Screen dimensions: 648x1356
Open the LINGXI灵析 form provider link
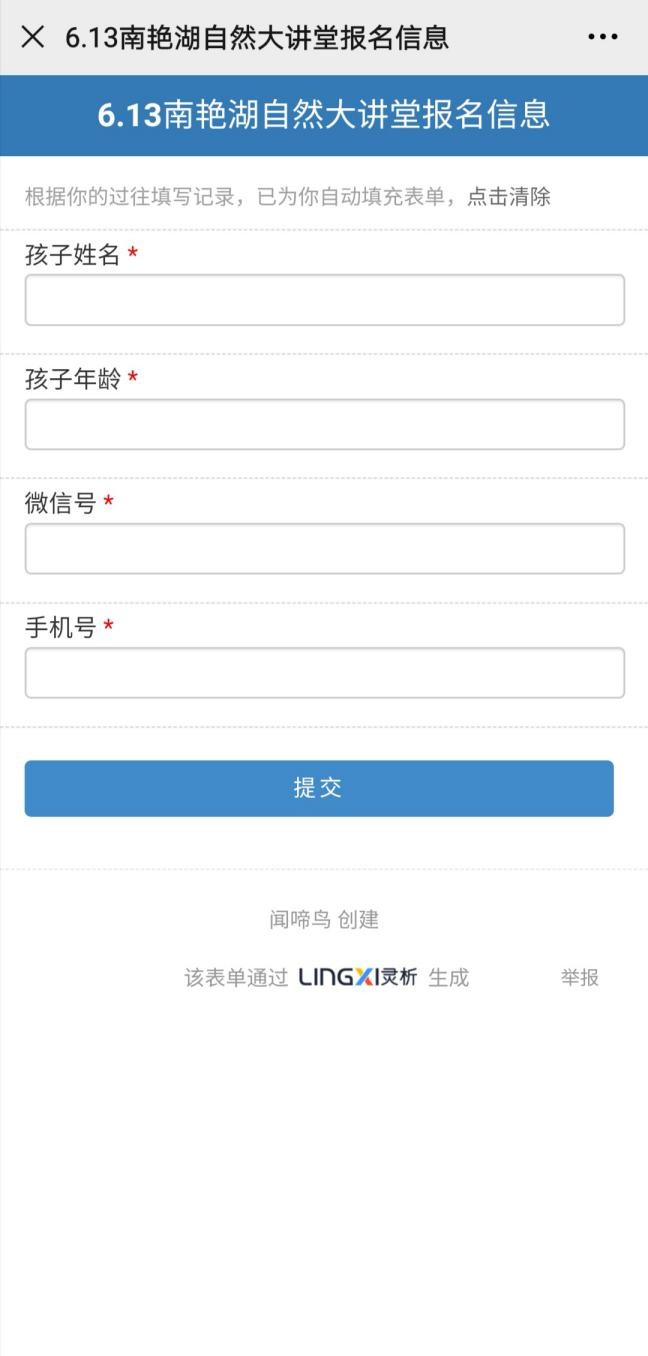point(357,977)
